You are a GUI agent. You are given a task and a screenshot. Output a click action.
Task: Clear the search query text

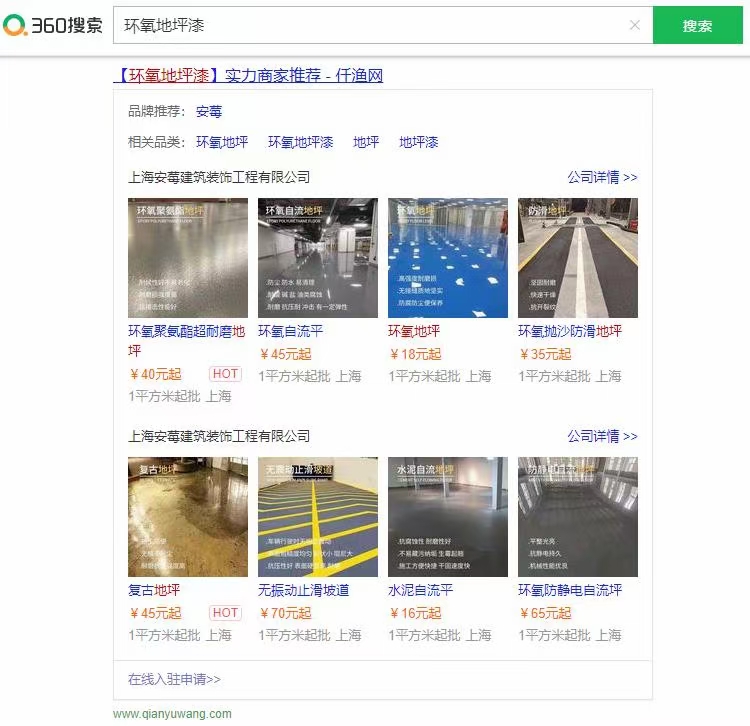[634, 25]
